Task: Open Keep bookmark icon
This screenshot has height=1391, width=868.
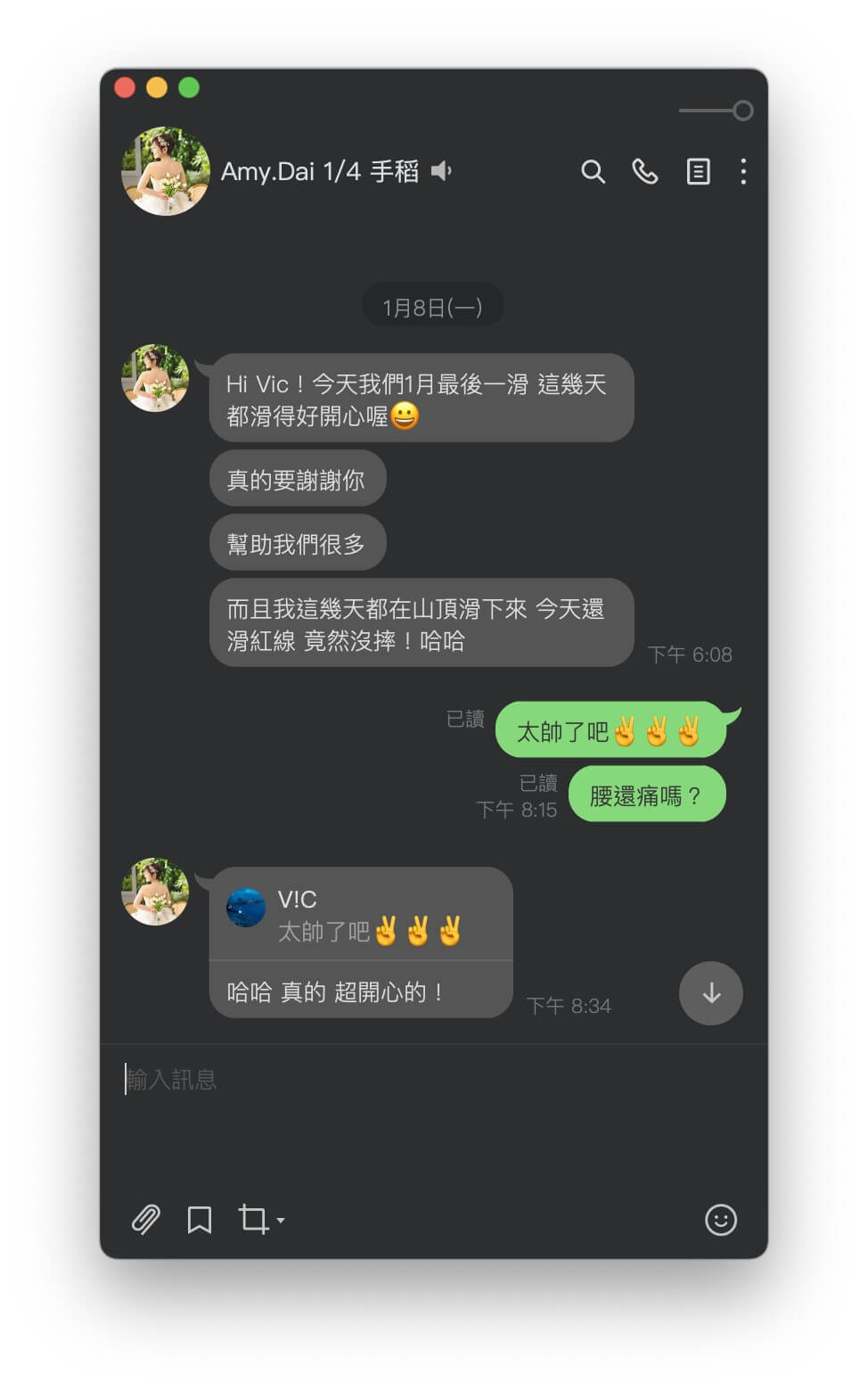Action: click(x=200, y=1219)
